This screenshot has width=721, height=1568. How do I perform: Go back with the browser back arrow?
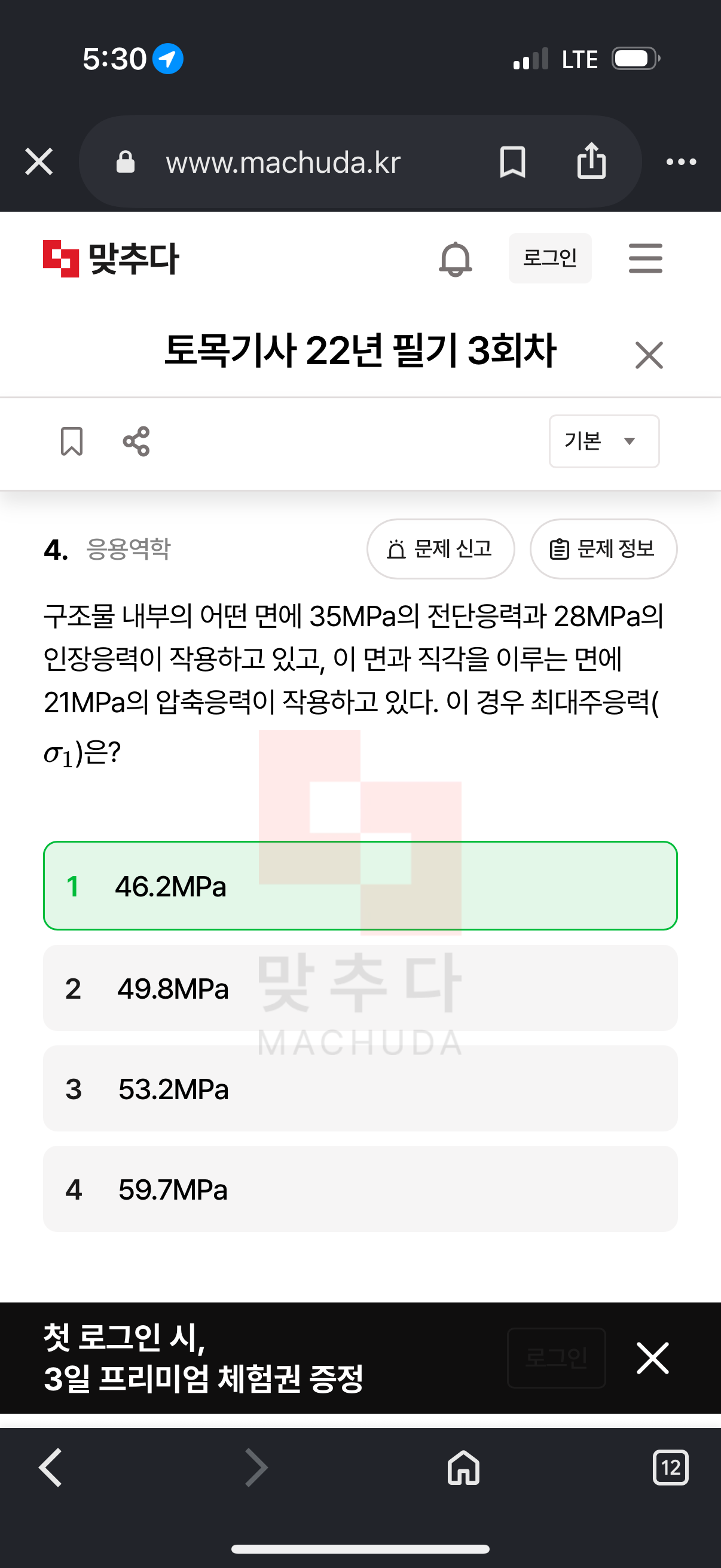[x=50, y=1468]
